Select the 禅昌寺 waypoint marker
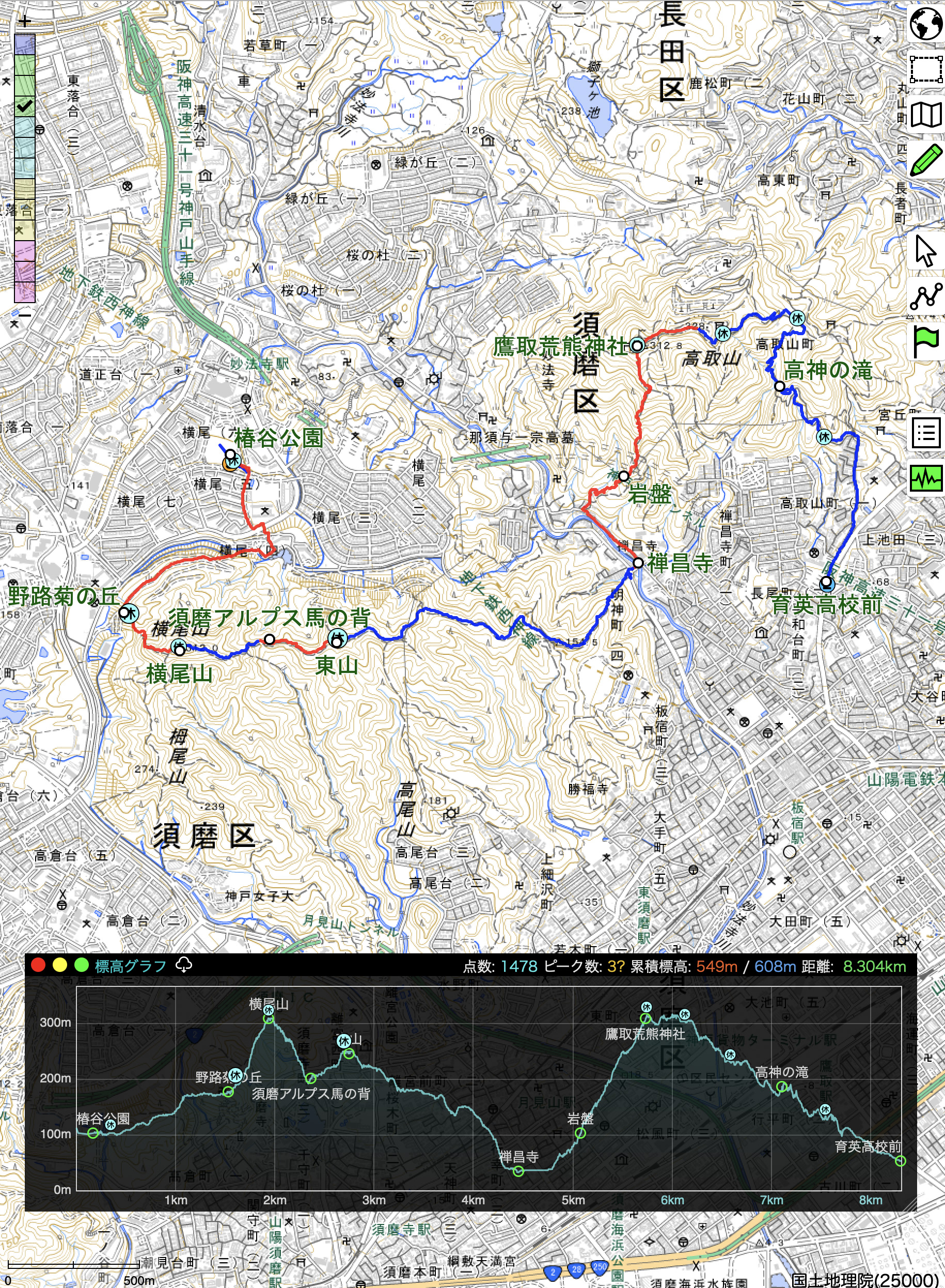This screenshot has height=1288, width=945. [x=638, y=563]
